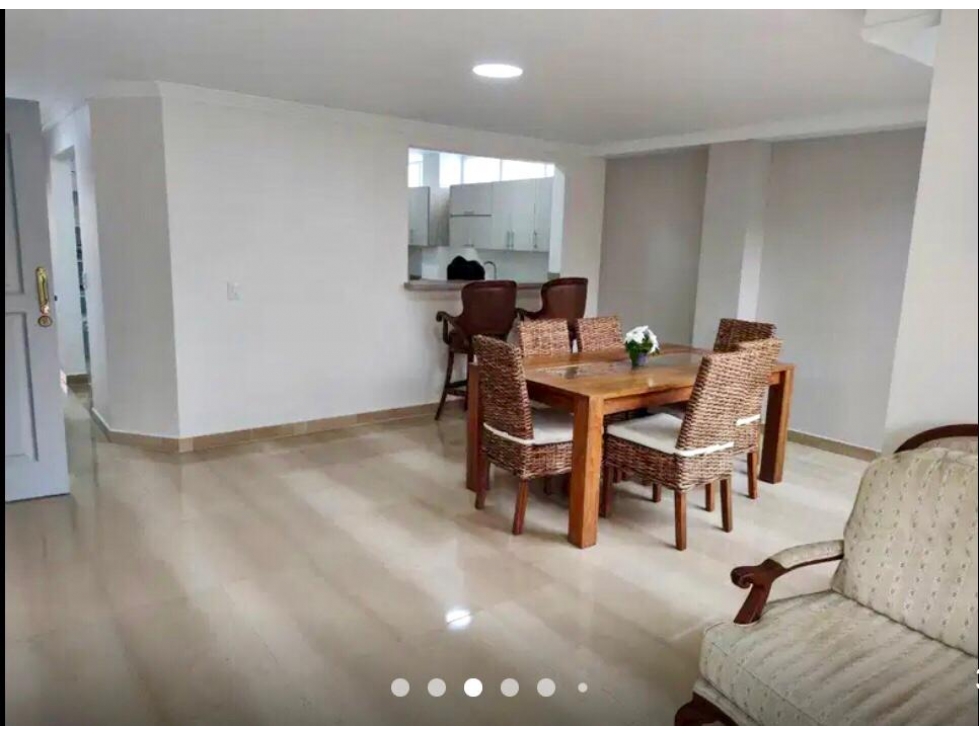Jump to the first photo indicator dot
This screenshot has height=734, width=979.
[400, 687]
